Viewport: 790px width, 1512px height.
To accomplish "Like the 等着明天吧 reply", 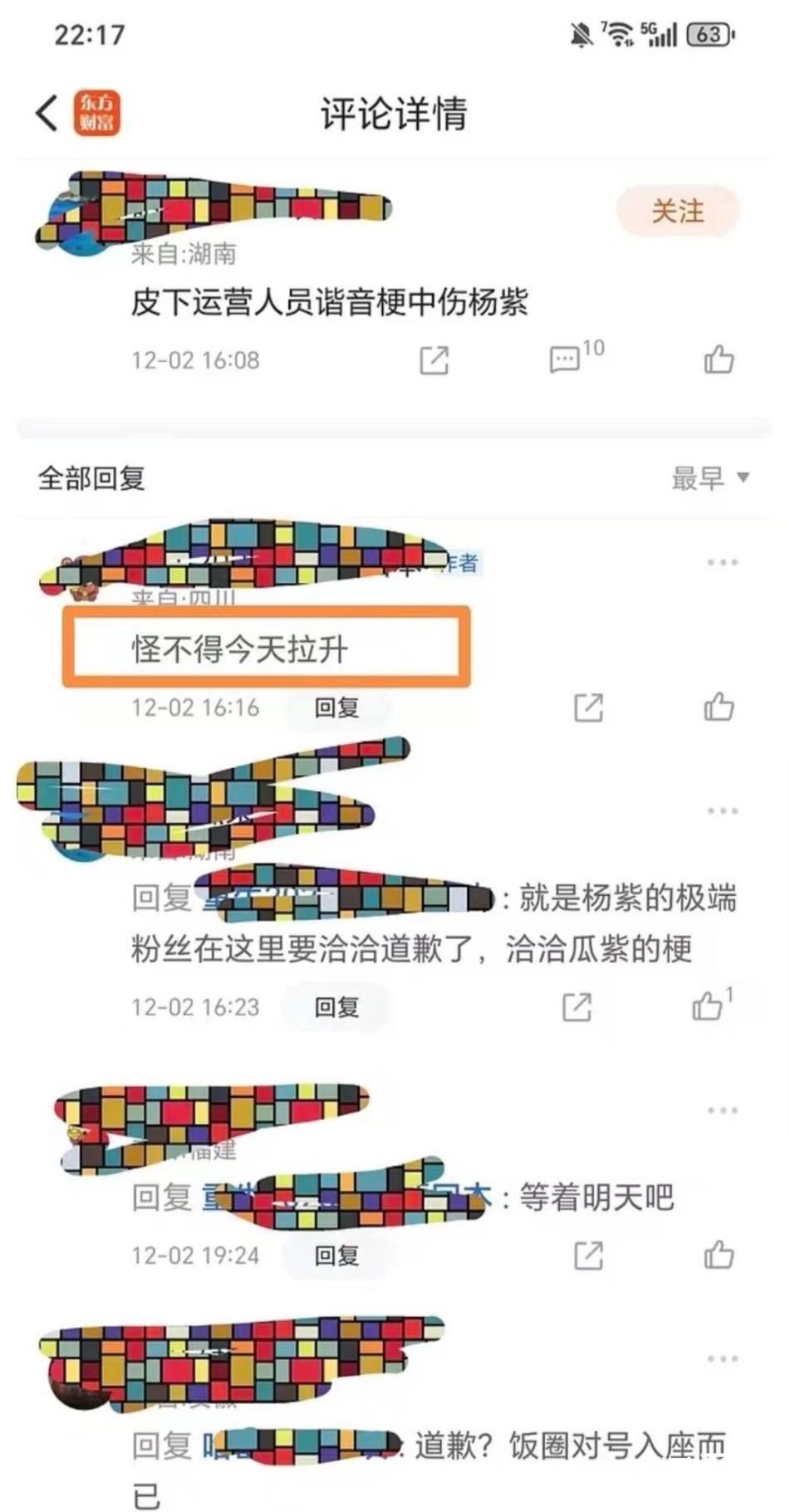I will point(719,1255).
